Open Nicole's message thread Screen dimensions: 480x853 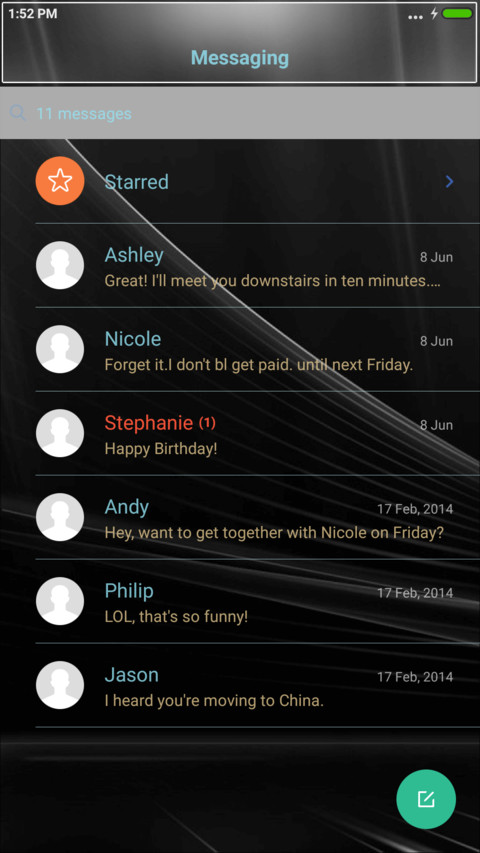240,349
